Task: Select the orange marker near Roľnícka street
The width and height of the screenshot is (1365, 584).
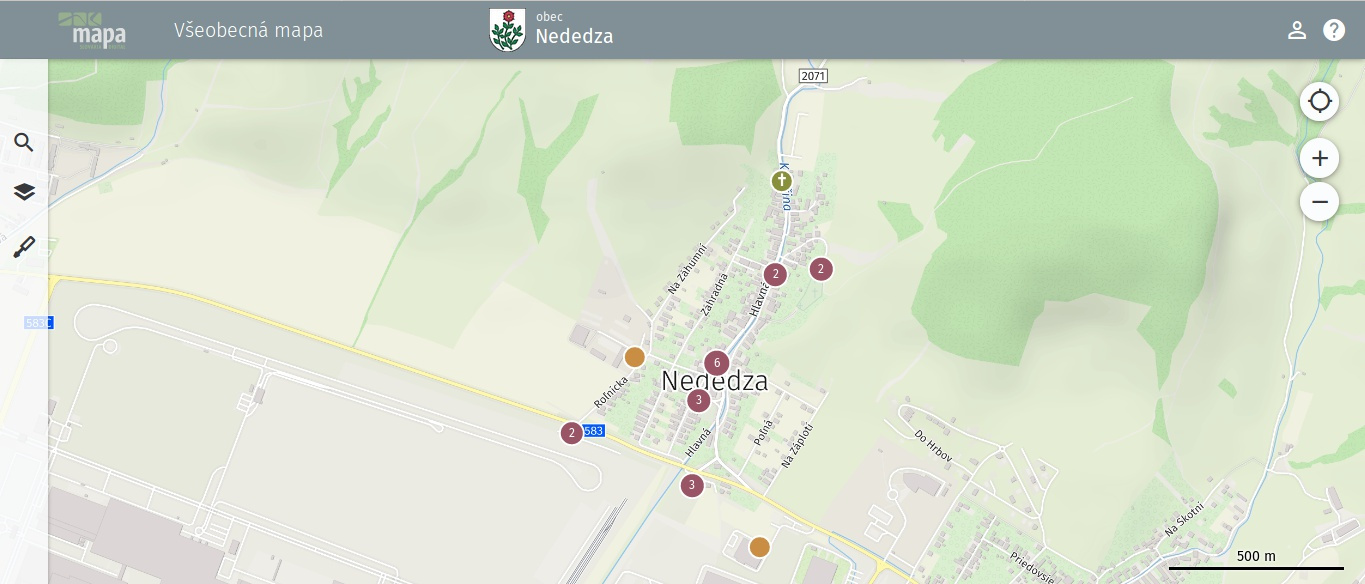Action: point(634,357)
